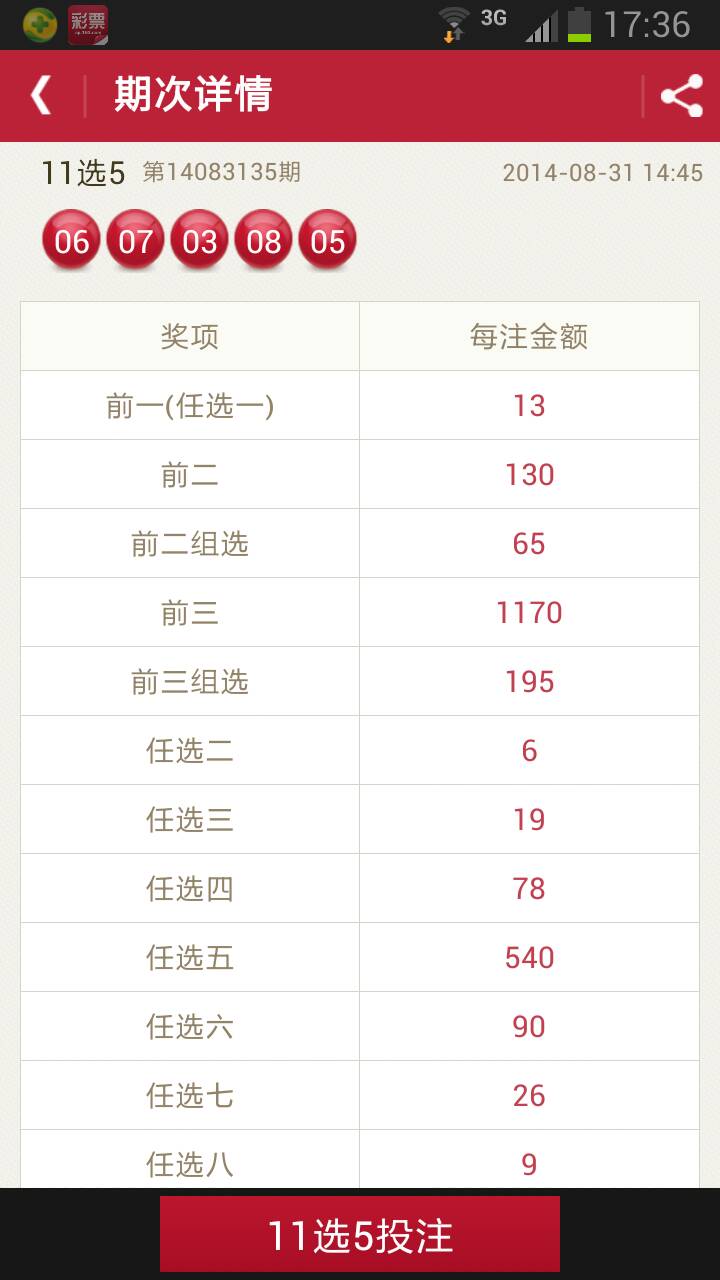Tap the 11选5投注 button
This screenshot has width=720, height=1280.
pyautogui.click(x=360, y=1235)
